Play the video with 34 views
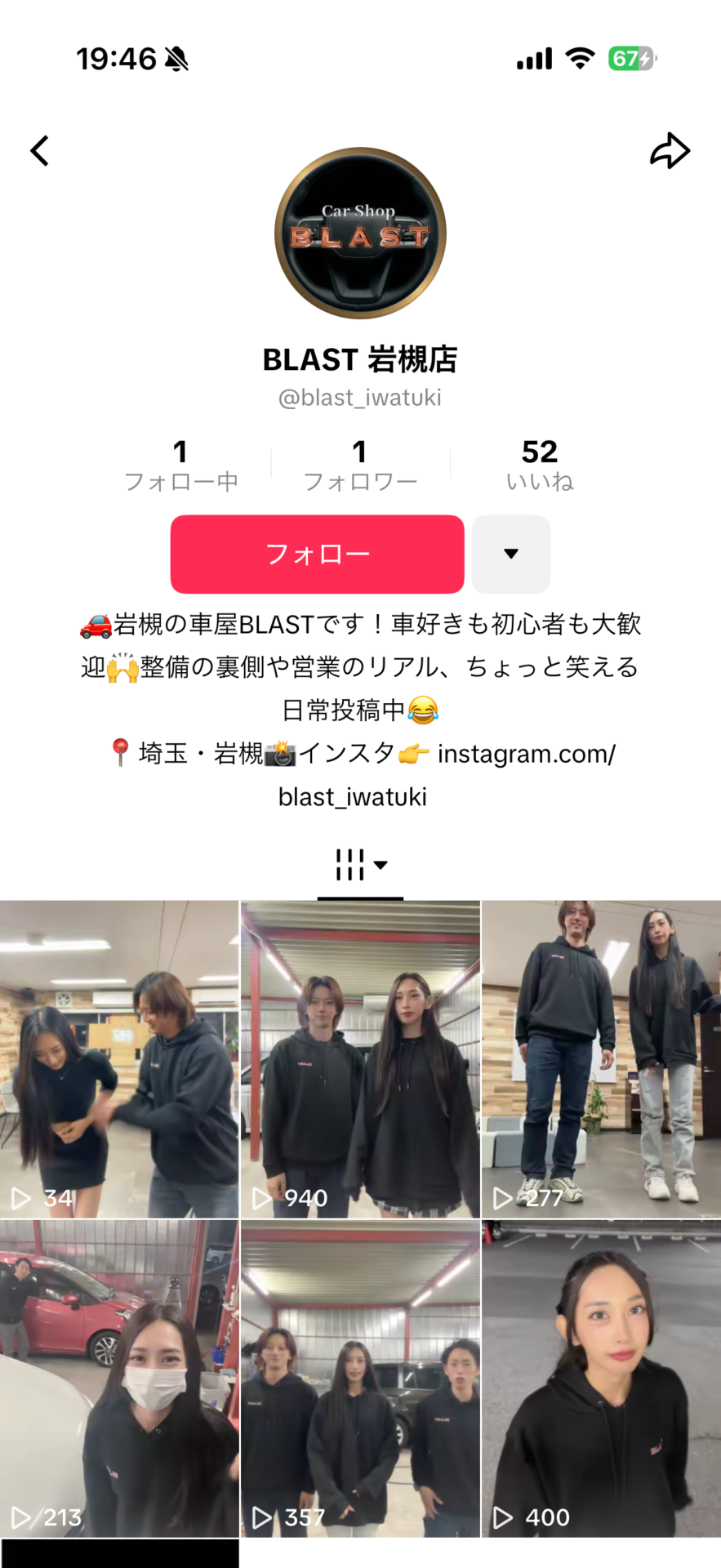 119,1059
